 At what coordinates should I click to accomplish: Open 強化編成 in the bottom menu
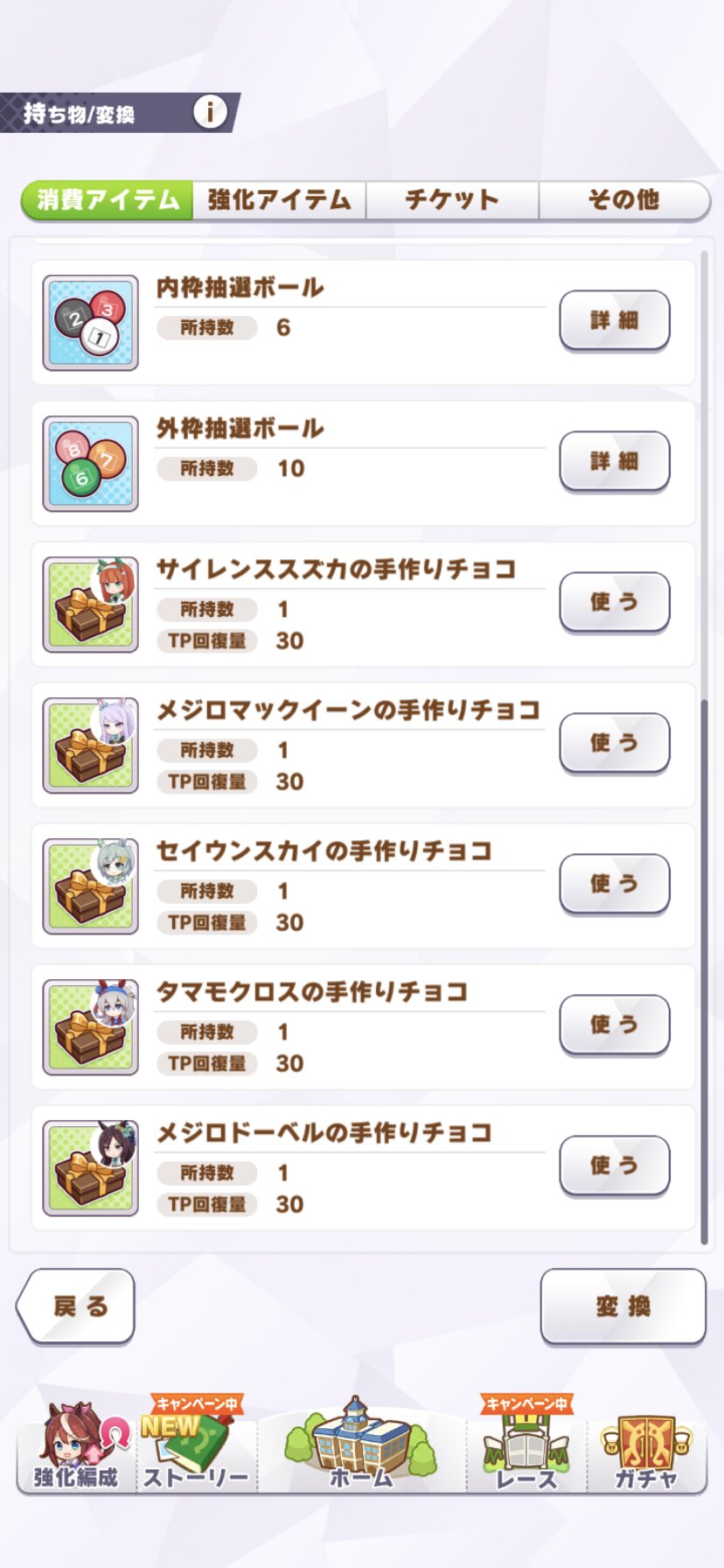tap(77, 1448)
